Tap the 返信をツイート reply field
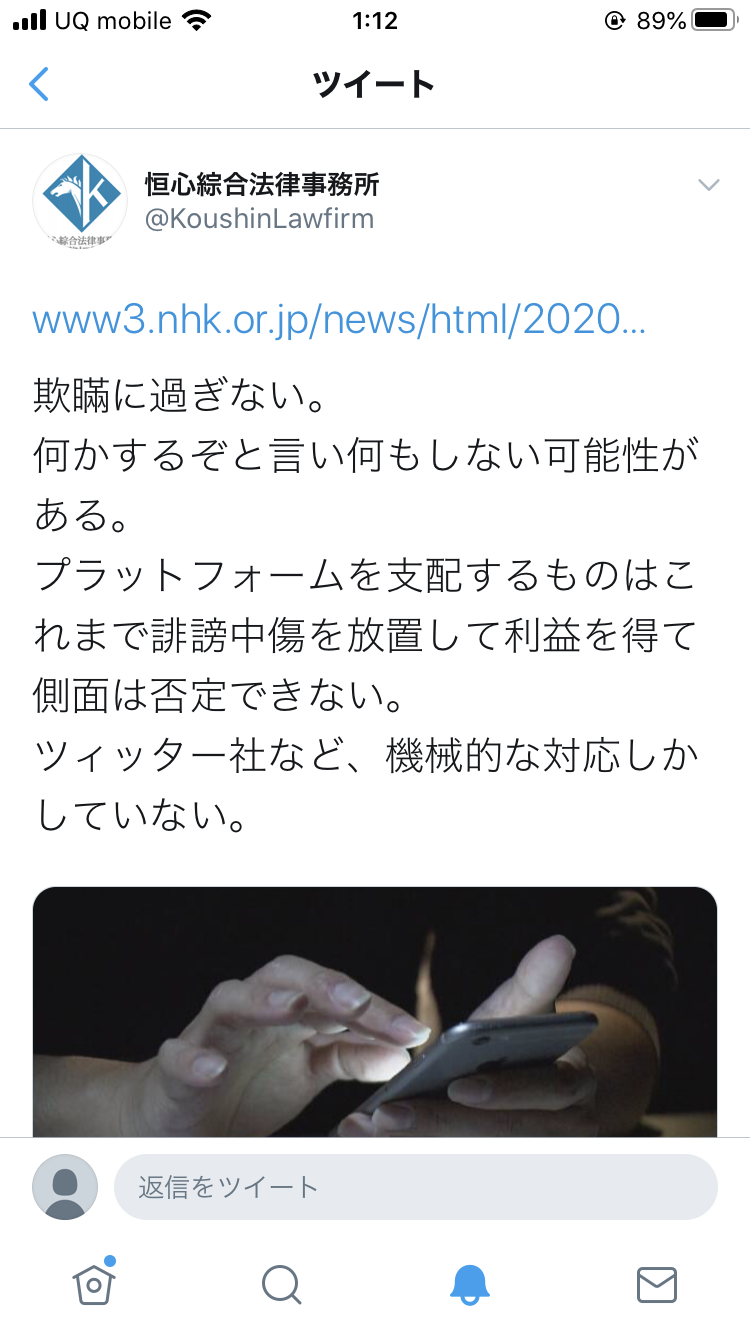 (x=415, y=1187)
